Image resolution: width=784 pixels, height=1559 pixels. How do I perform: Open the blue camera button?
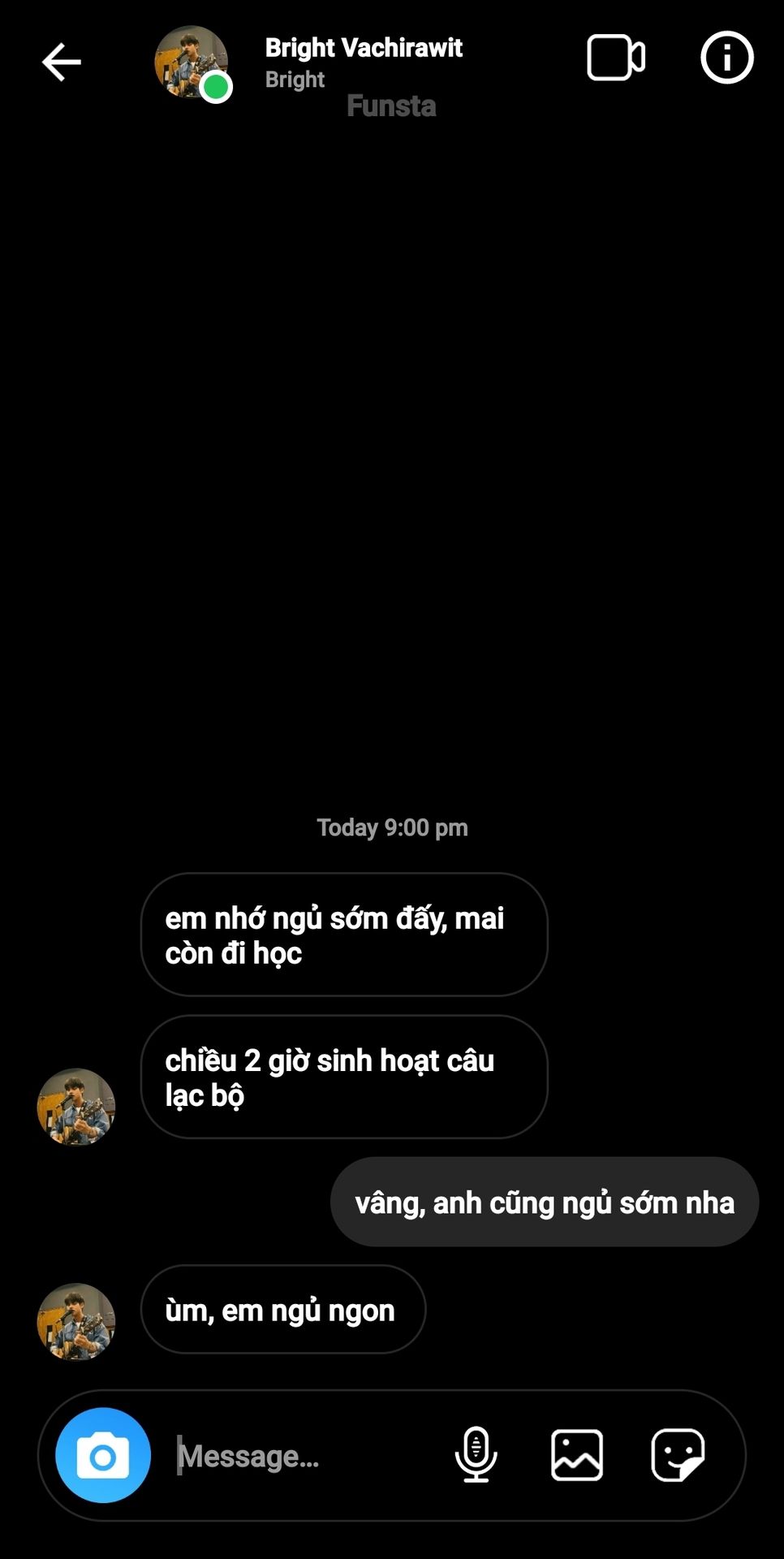pos(103,1455)
